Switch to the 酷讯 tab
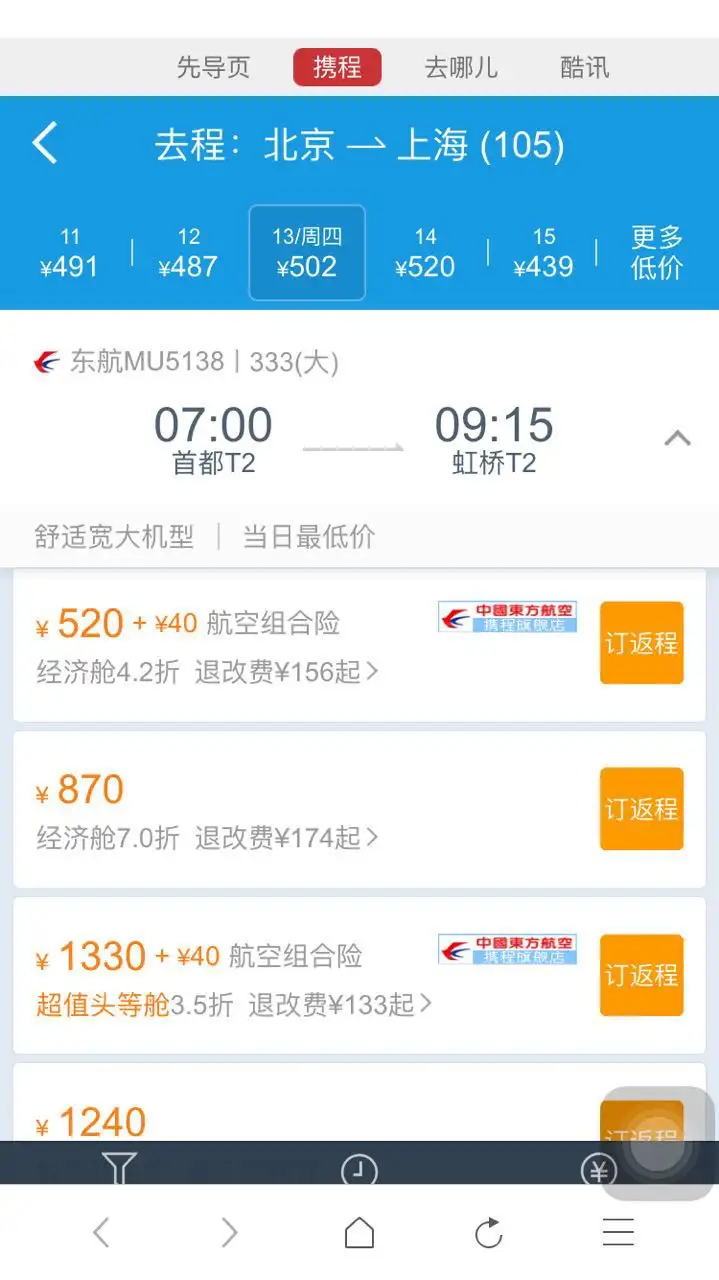The height and width of the screenshot is (1280, 719). click(585, 68)
